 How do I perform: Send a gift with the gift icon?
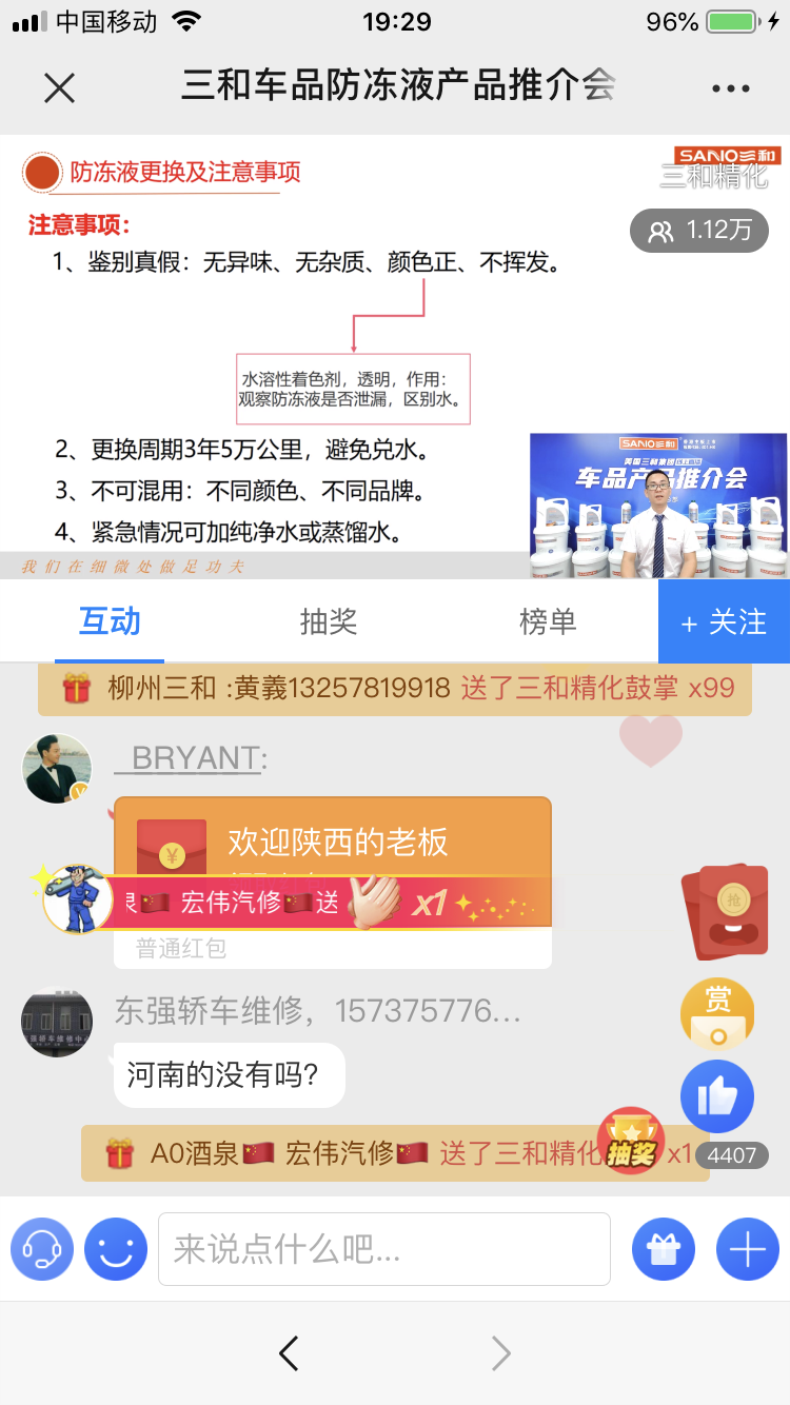pyautogui.click(x=663, y=1249)
